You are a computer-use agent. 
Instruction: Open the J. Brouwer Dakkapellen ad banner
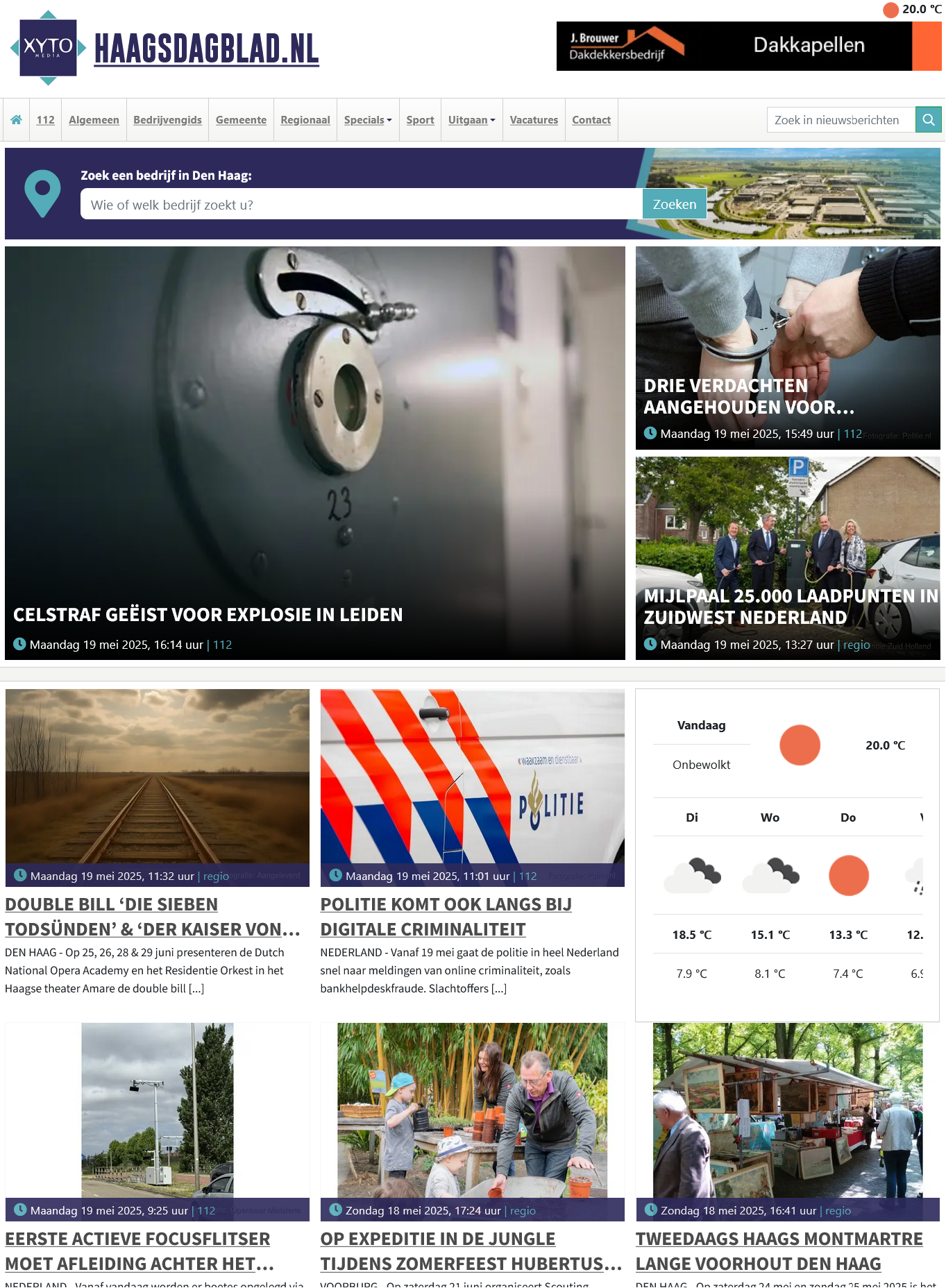pos(748,46)
